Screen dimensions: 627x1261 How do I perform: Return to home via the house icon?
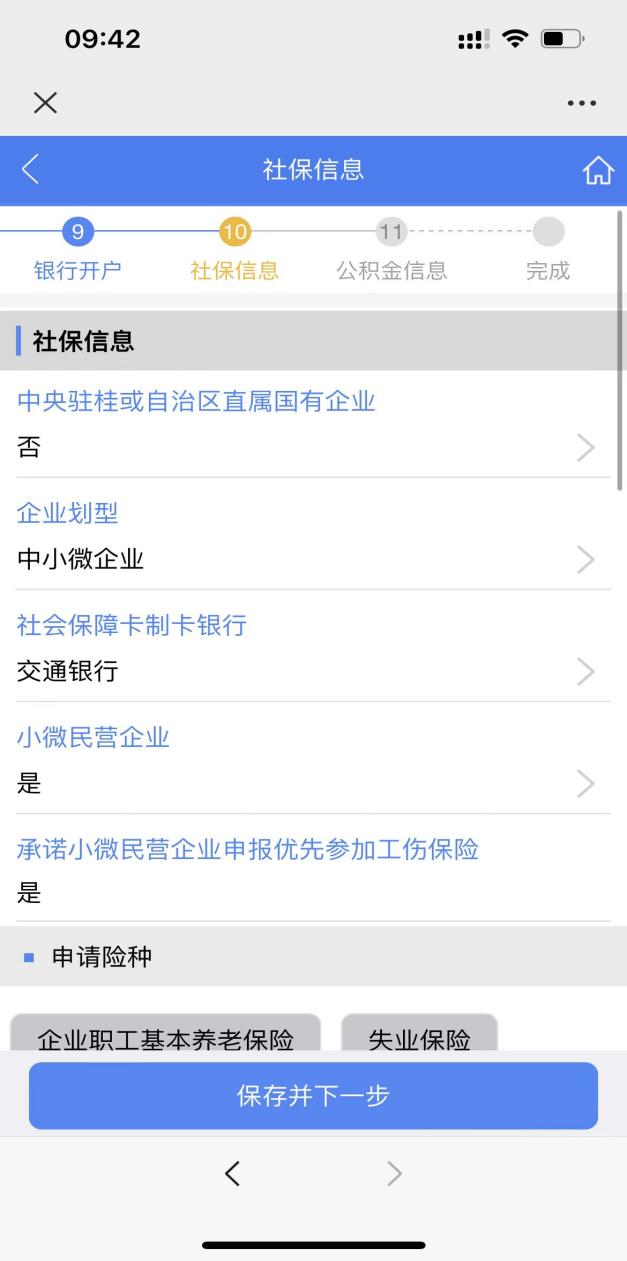(x=597, y=171)
